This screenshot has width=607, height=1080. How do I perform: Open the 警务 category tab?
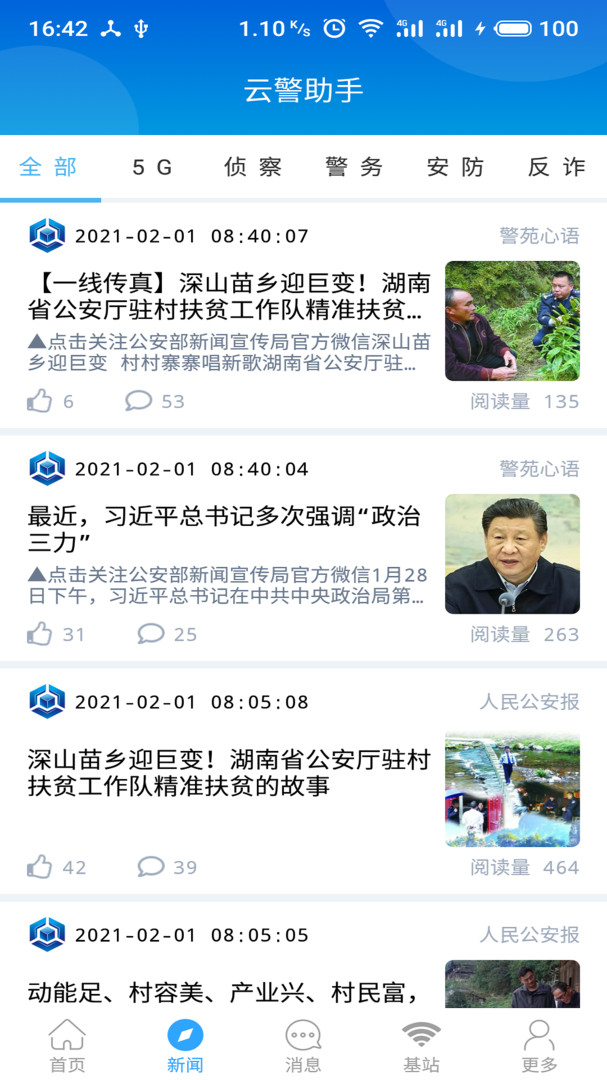[x=354, y=167]
